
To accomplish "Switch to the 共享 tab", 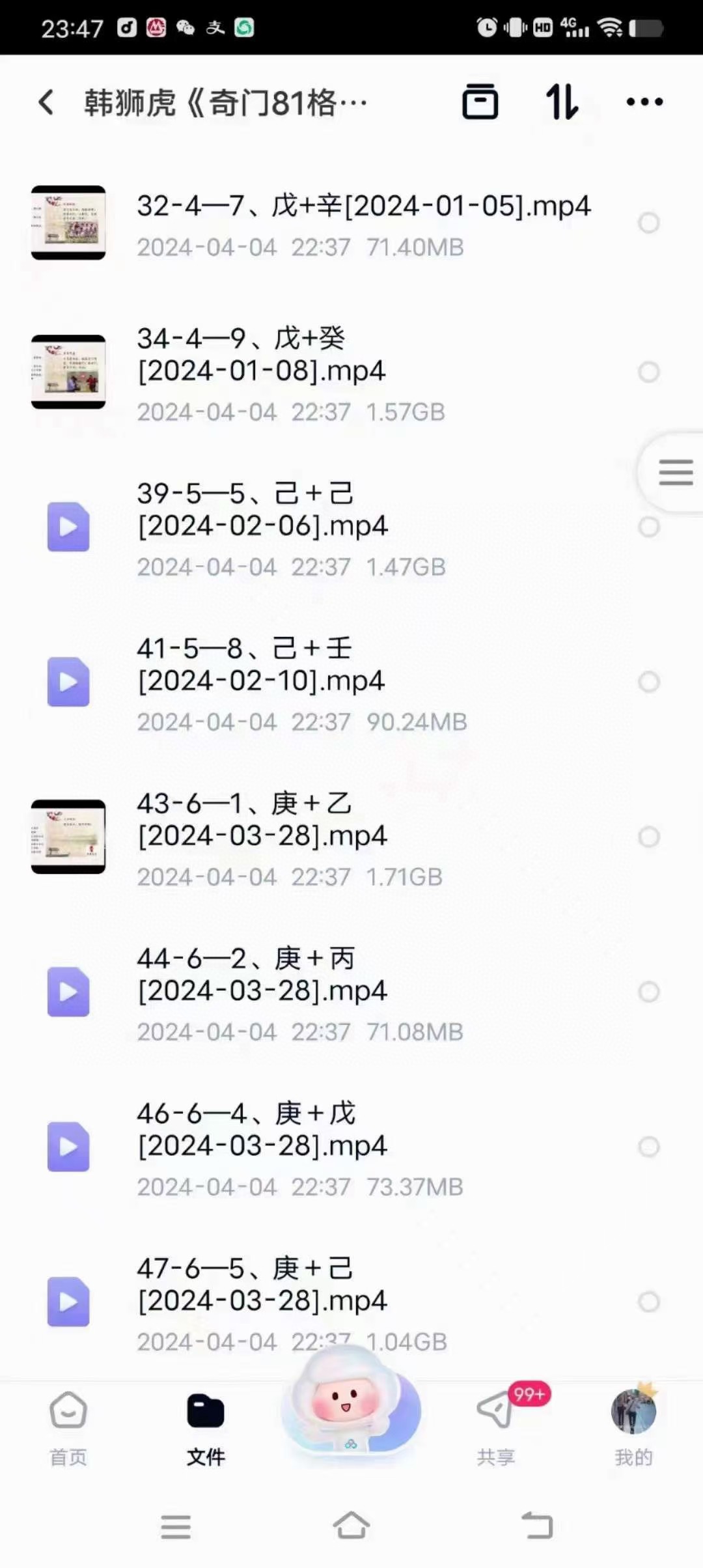I will 496,1429.
